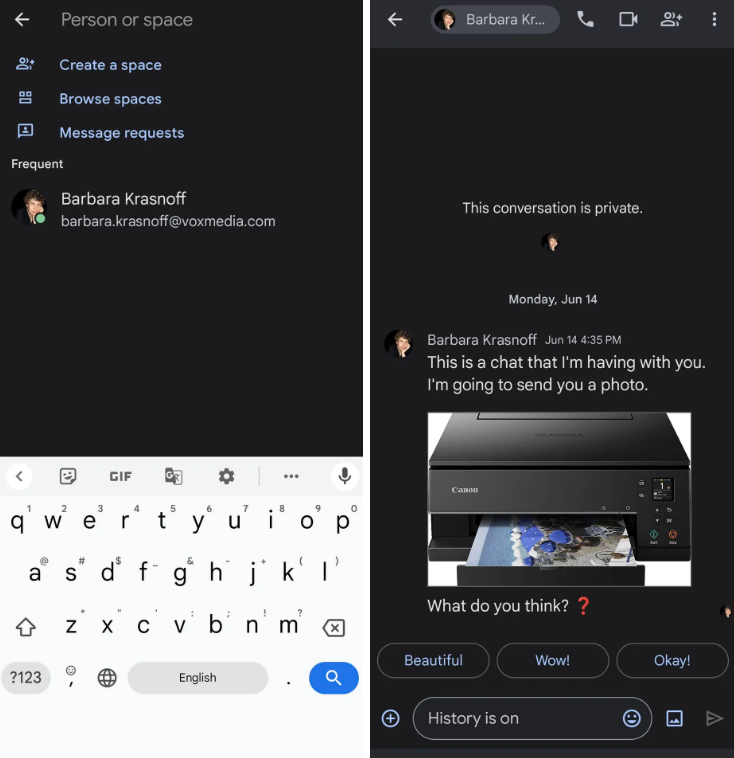The height and width of the screenshot is (758, 734).
Task: Reply with the Beautiful suggestion chip
Action: pyautogui.click(x=433, y=660)
